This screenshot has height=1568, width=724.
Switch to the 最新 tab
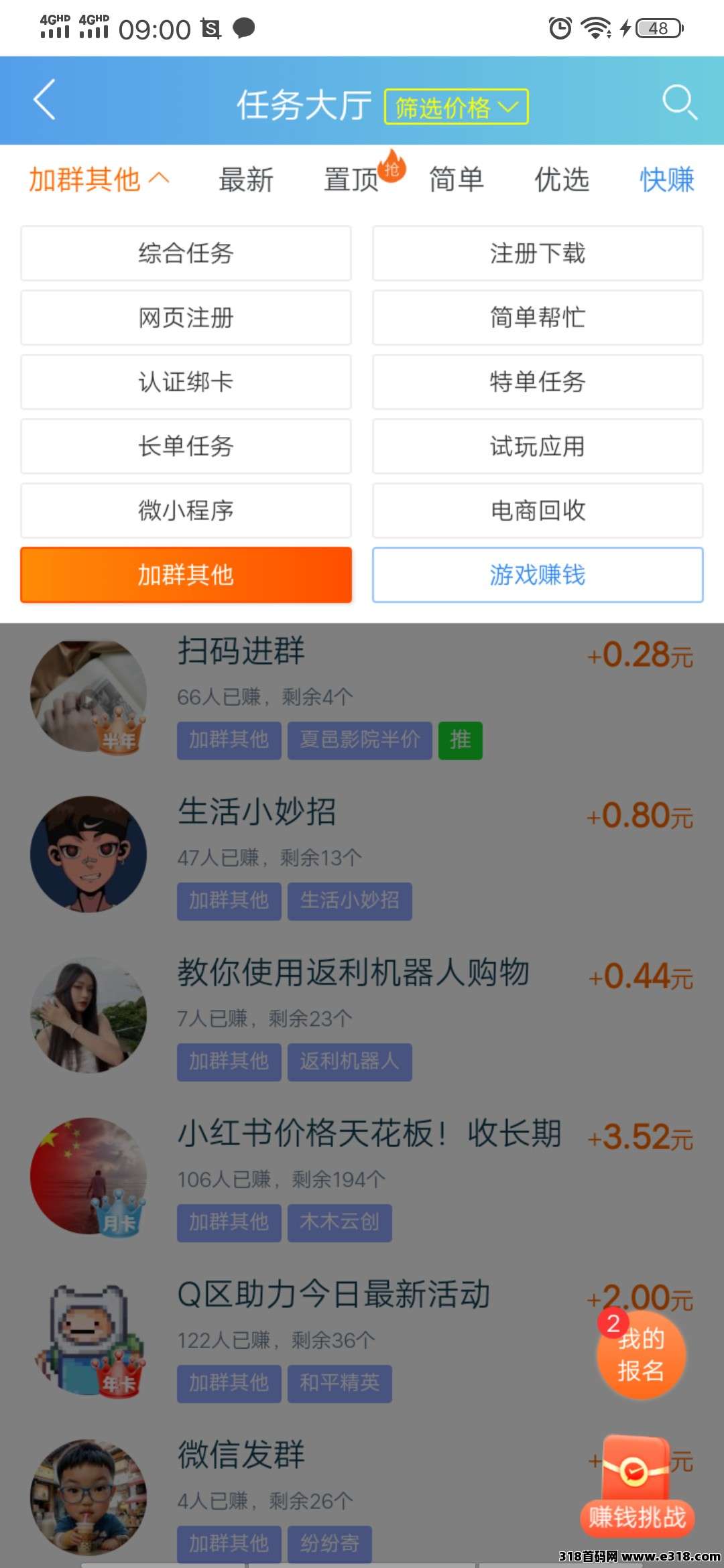(246, 180)
